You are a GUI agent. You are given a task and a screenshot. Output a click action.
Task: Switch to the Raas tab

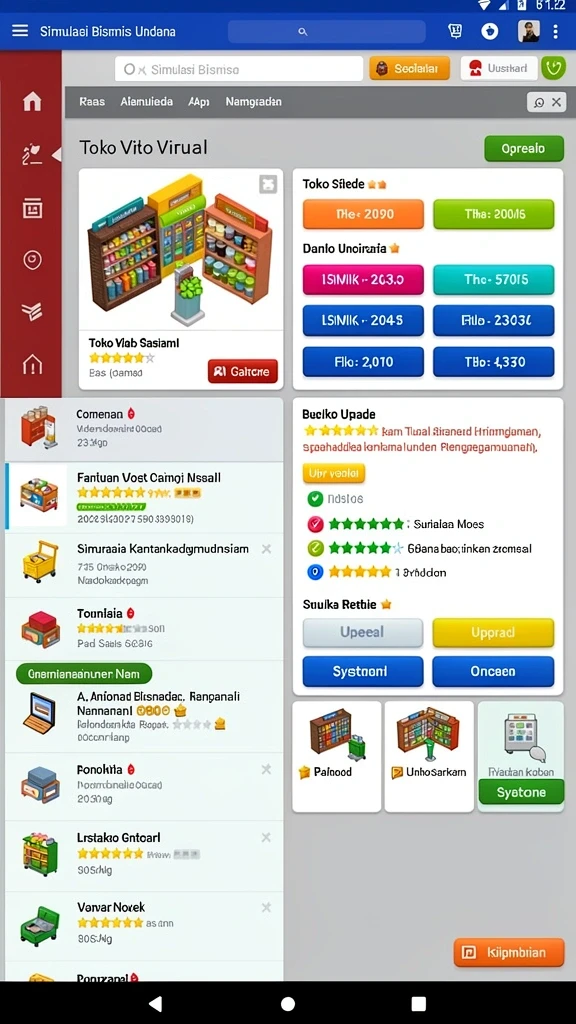pos(92,101)
